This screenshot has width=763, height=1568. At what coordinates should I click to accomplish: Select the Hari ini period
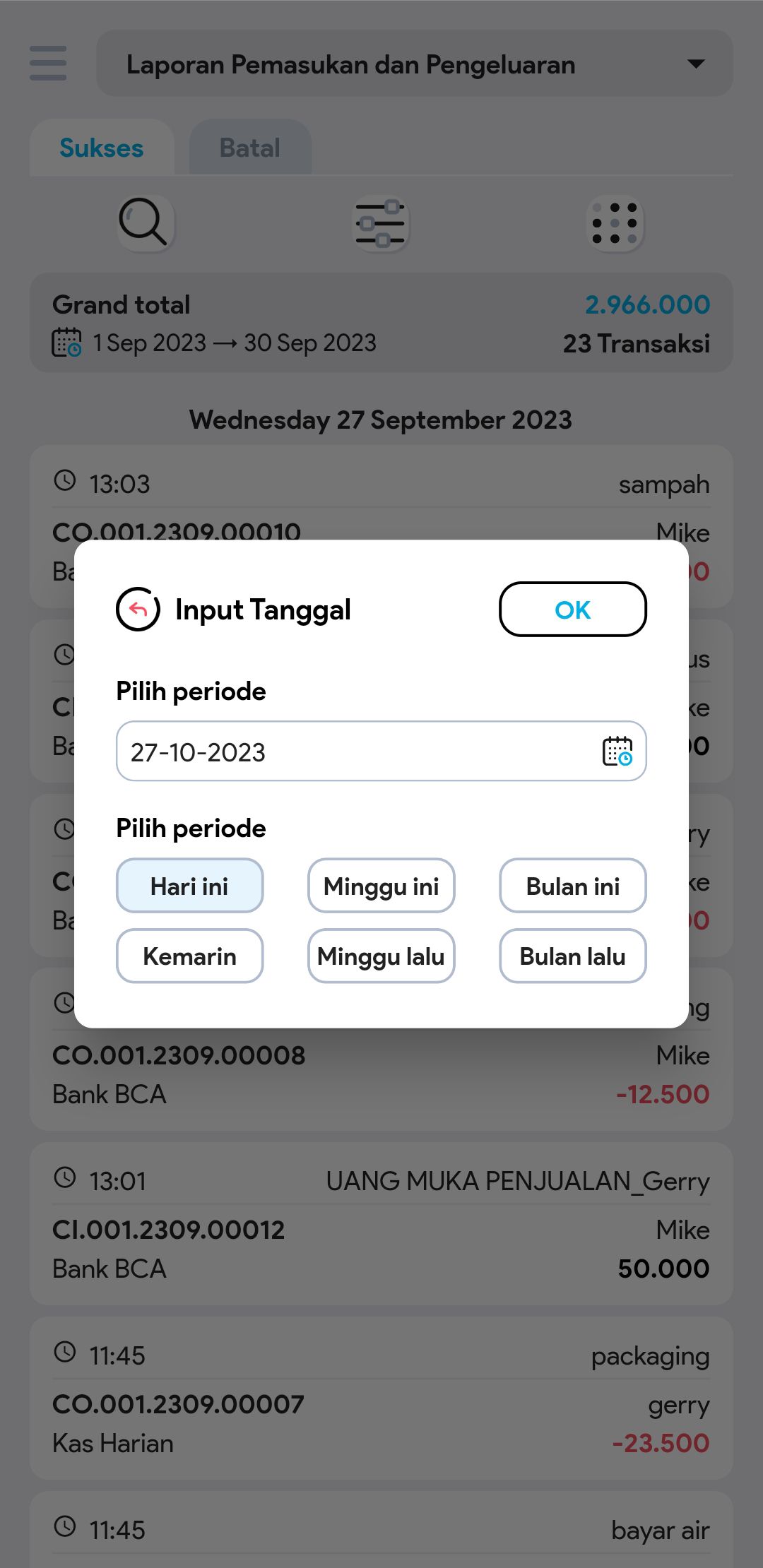(189, 886)
